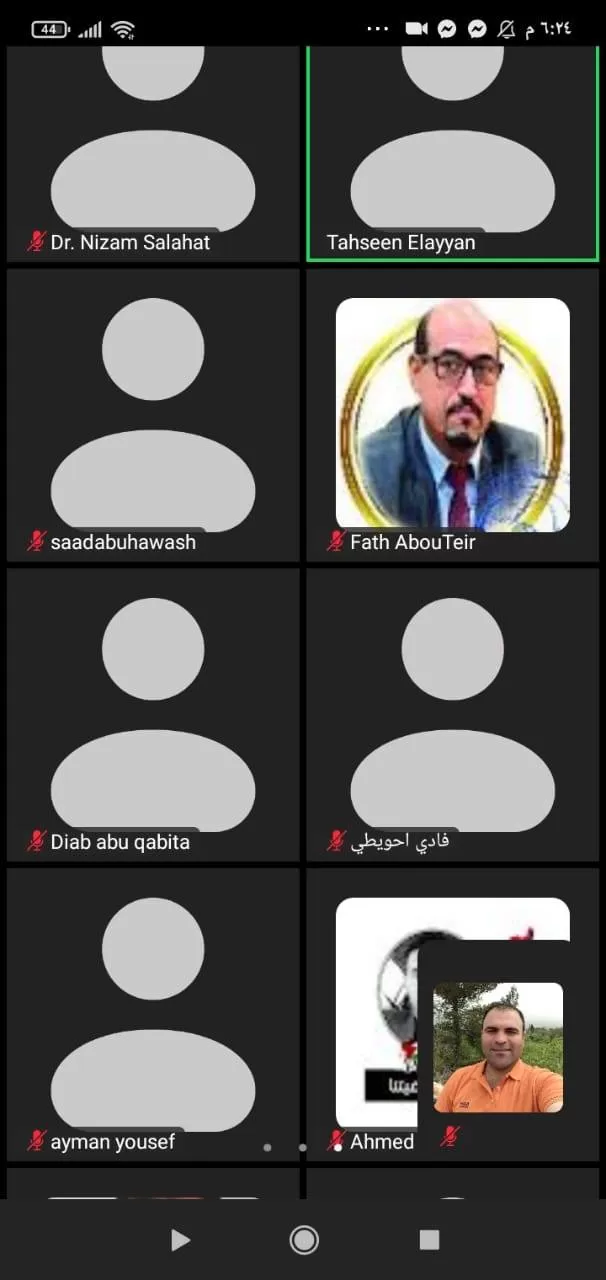Open recent apps with the square button
606x1280 pixels.
pyautogui.click(x=429, y=1240)
